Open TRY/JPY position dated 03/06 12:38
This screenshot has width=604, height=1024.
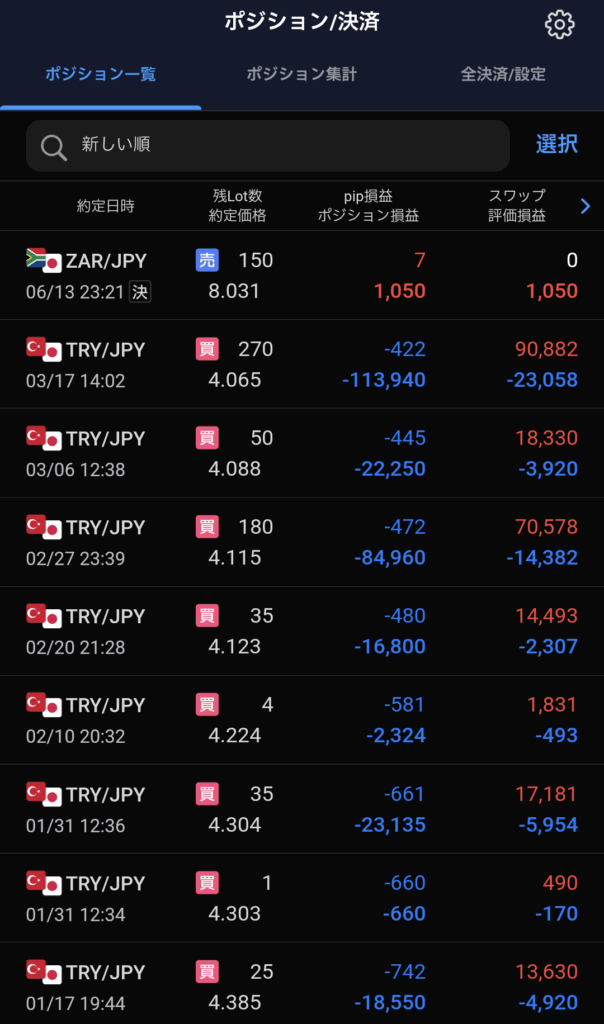tap(300, 453)
